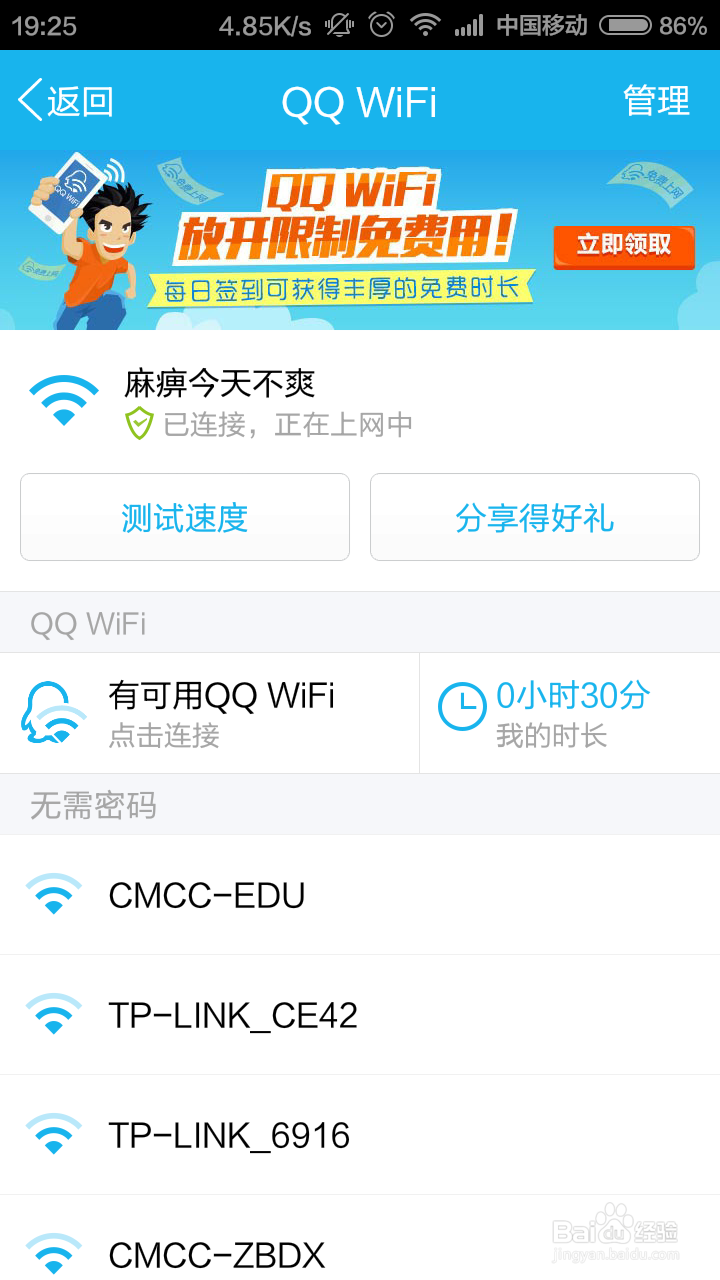Tap the WiFi icon next to CMCC-ZBDX

54,1252
